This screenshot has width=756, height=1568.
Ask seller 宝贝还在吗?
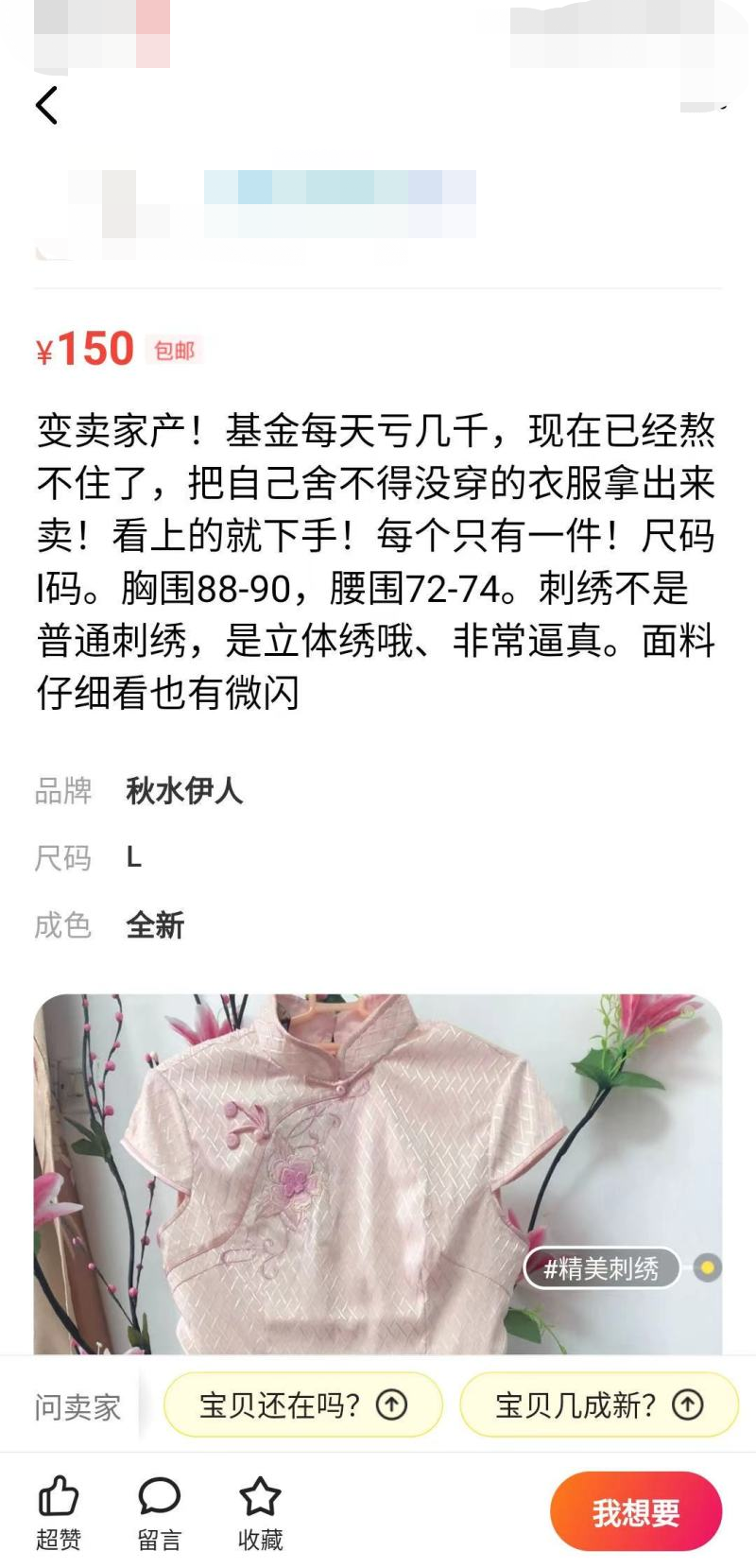click(303, 1405)
